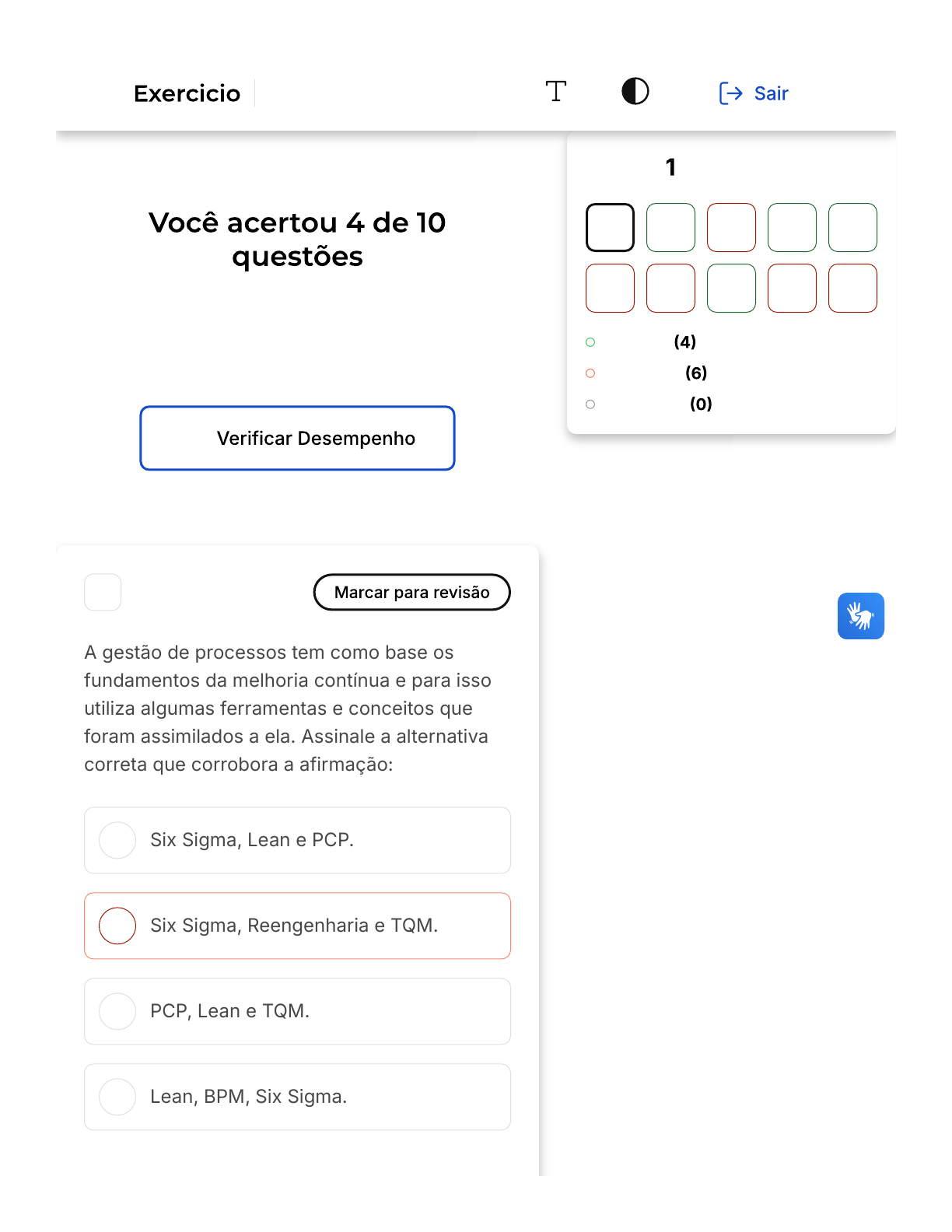This screenshot has width=952, height=1232.
Task: Open Verificar Desempenho
Action: 297,438
